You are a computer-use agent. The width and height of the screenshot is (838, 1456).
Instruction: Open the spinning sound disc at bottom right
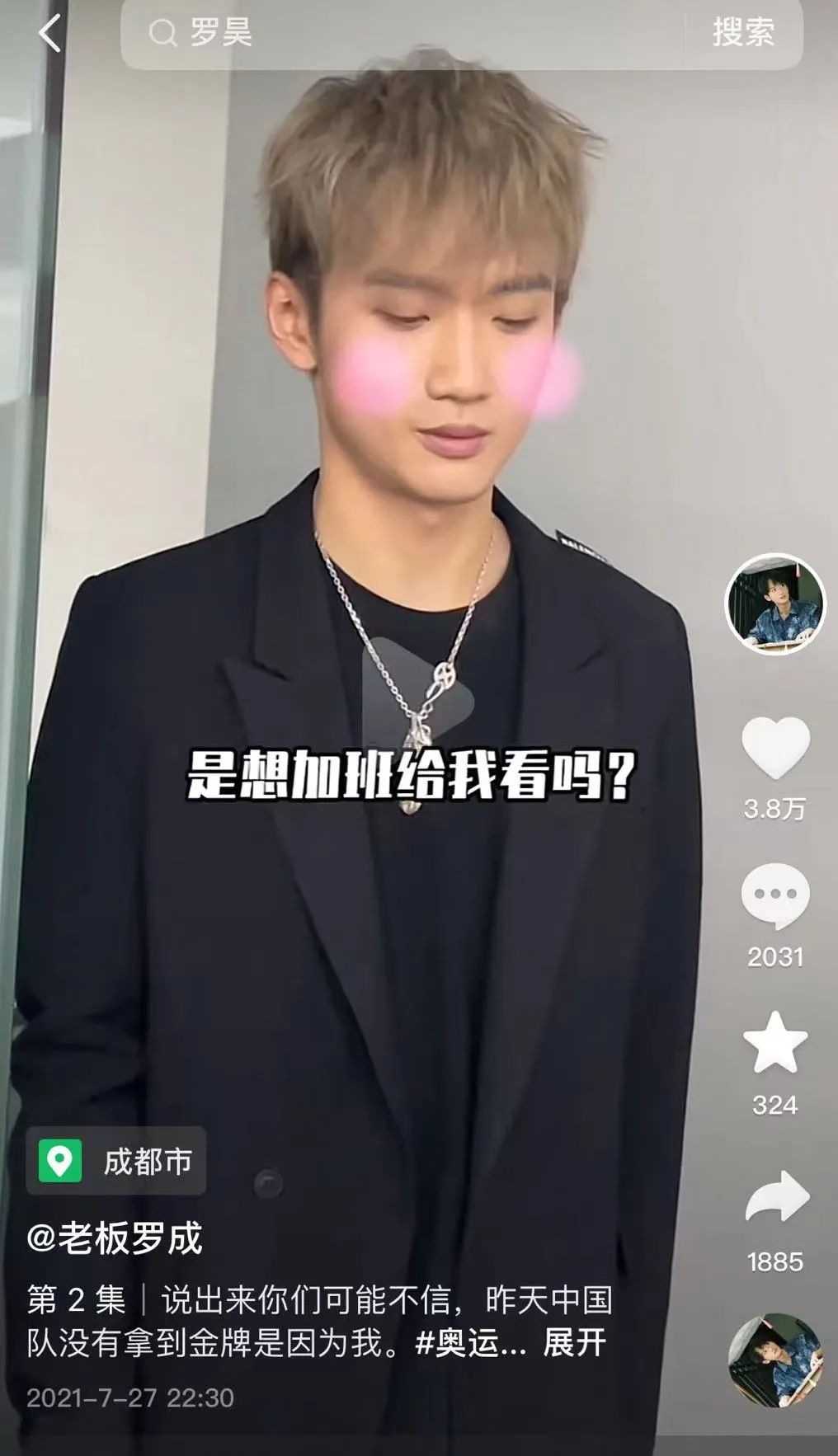775,1360
